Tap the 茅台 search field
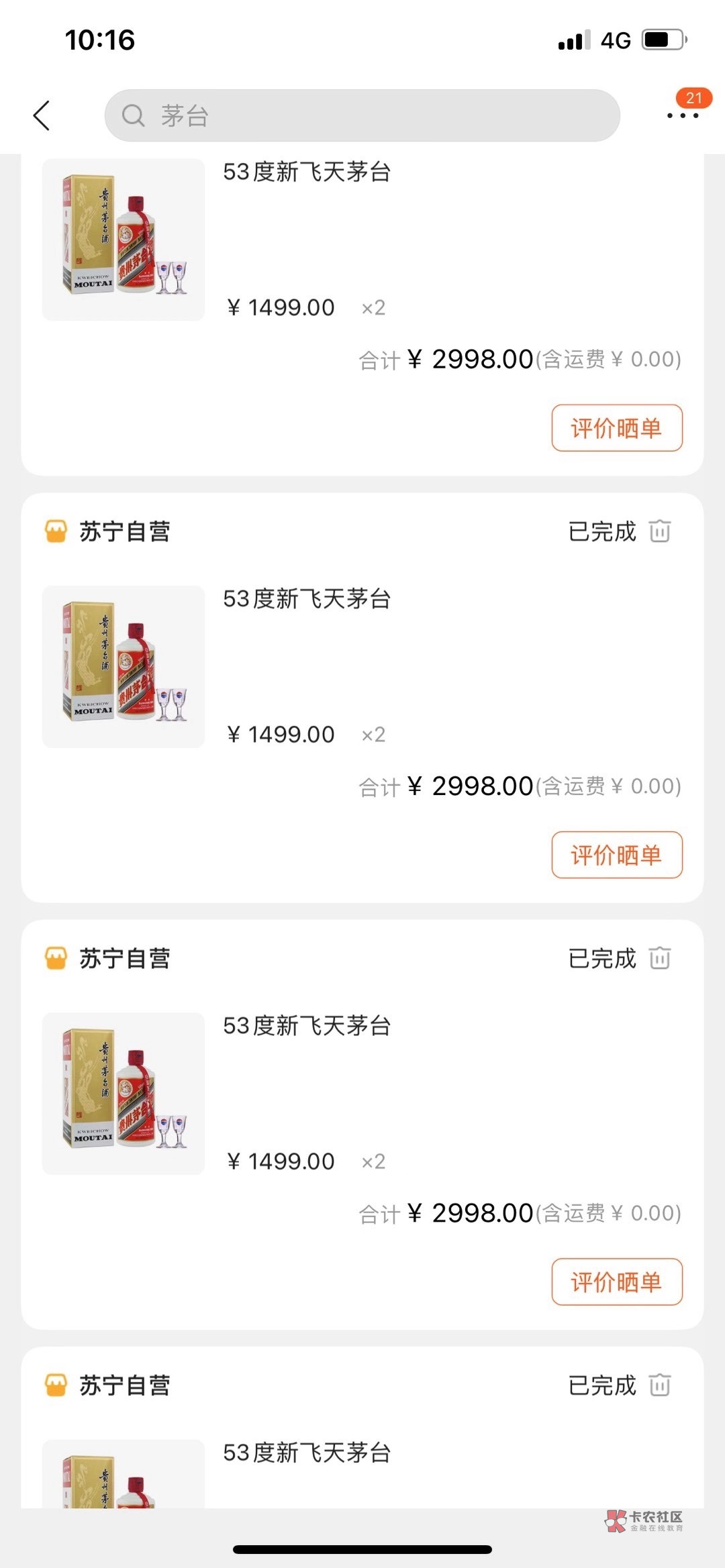This screenshot has height=1568, width=725. click(x=362, y=115)
